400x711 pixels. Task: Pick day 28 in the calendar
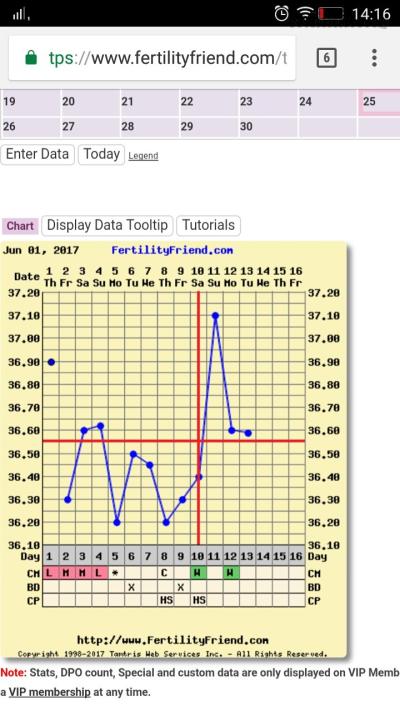coord(149,127)
